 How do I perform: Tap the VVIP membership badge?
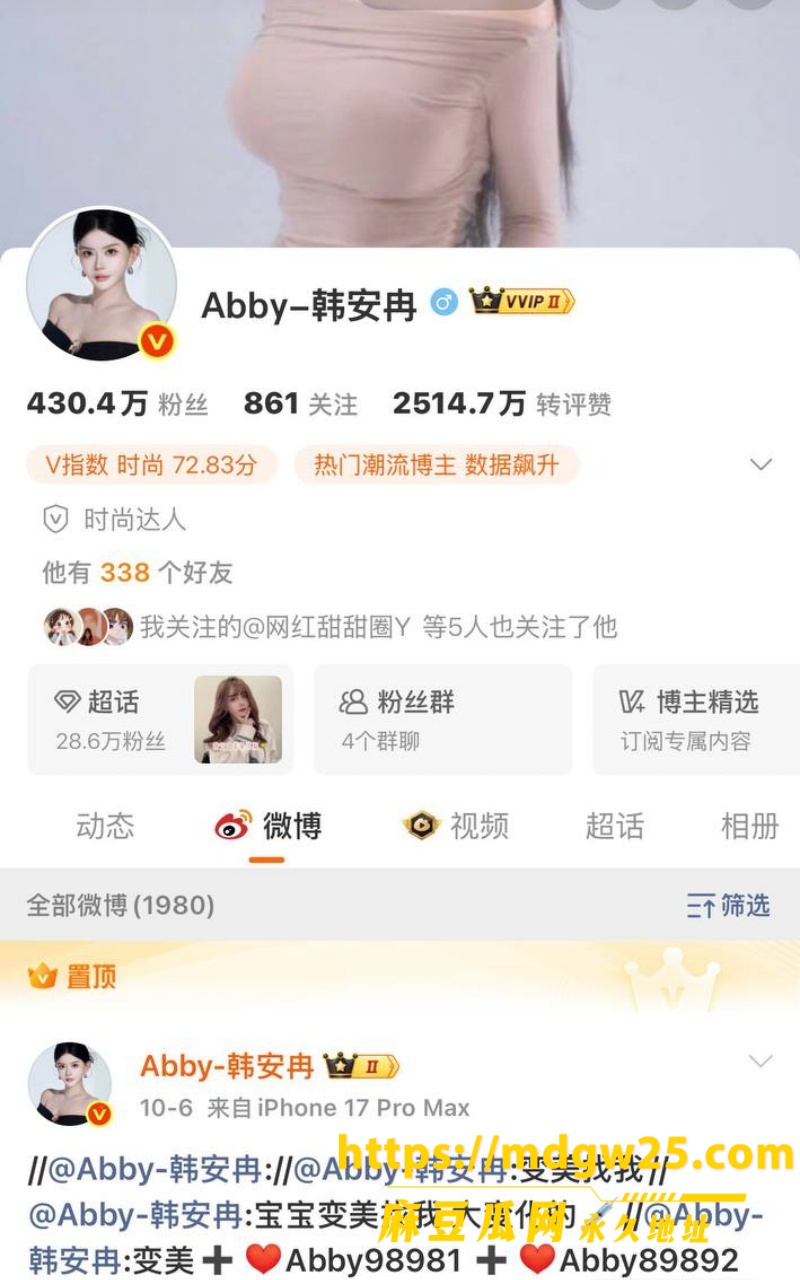(x=522, y=301)
